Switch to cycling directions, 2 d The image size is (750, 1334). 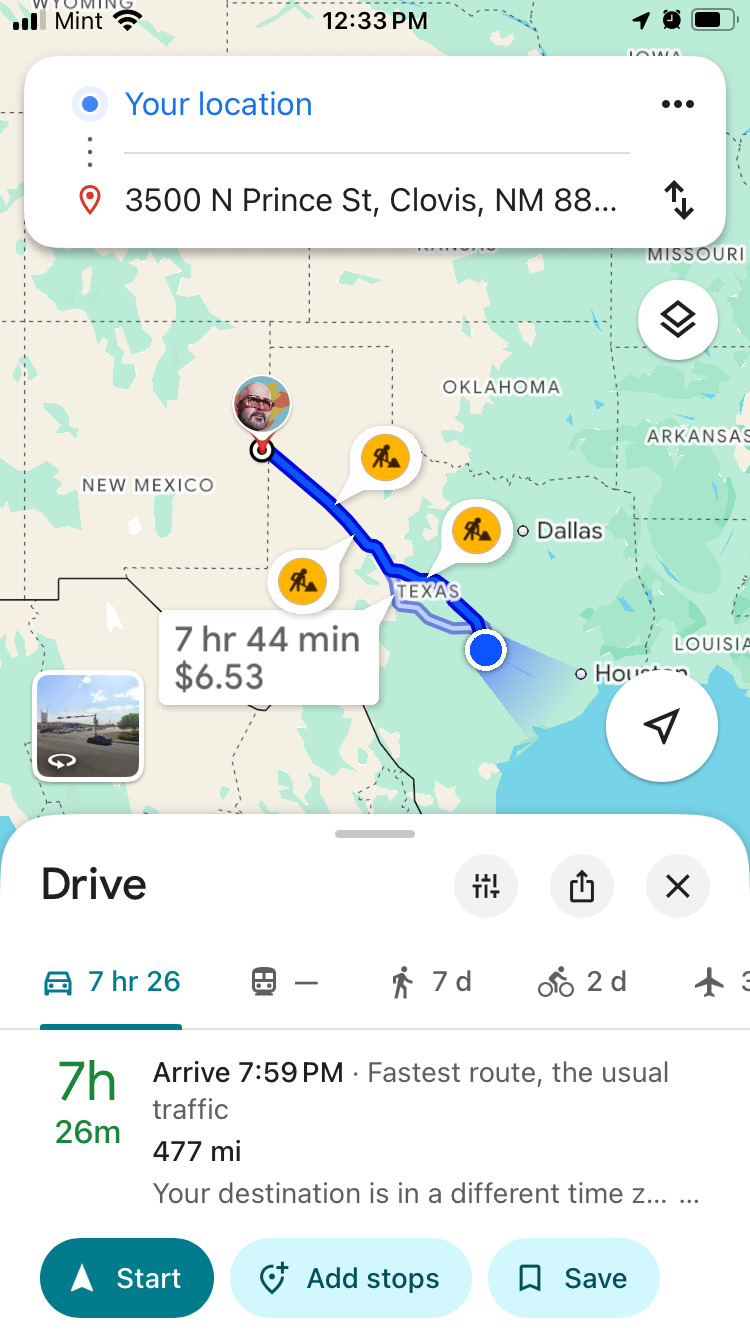click(x=582, y=982)
